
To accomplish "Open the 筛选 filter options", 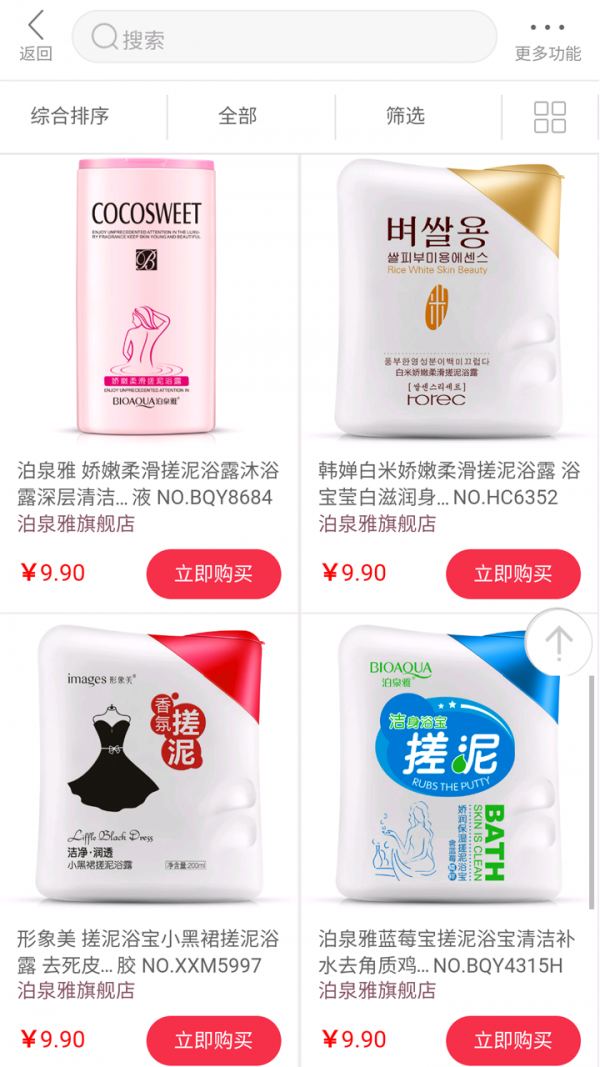I will (405, 116).
